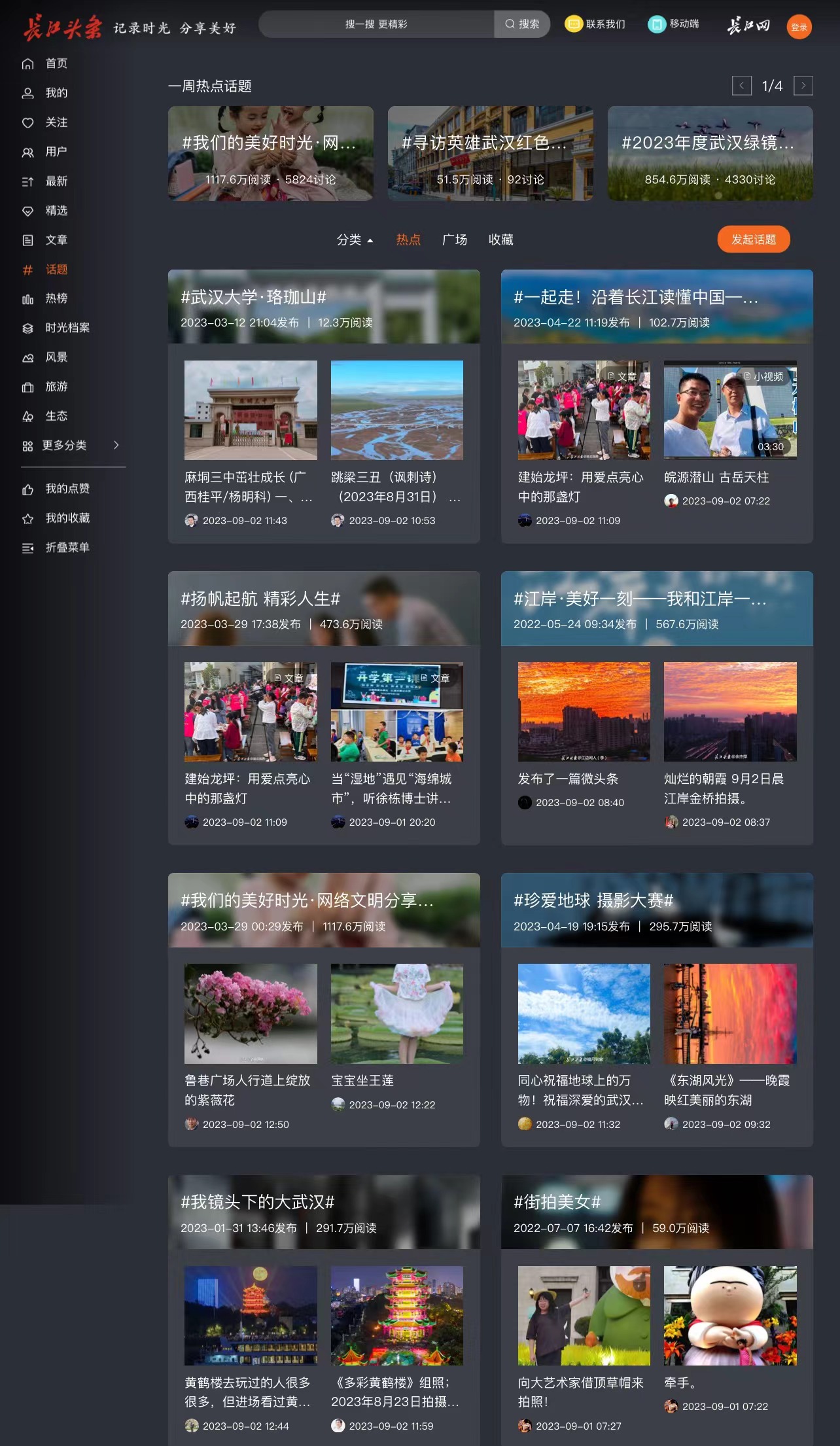Open 热榜 in the side menu
This screenshot has height=1446, width=840.
coord(56,298)
